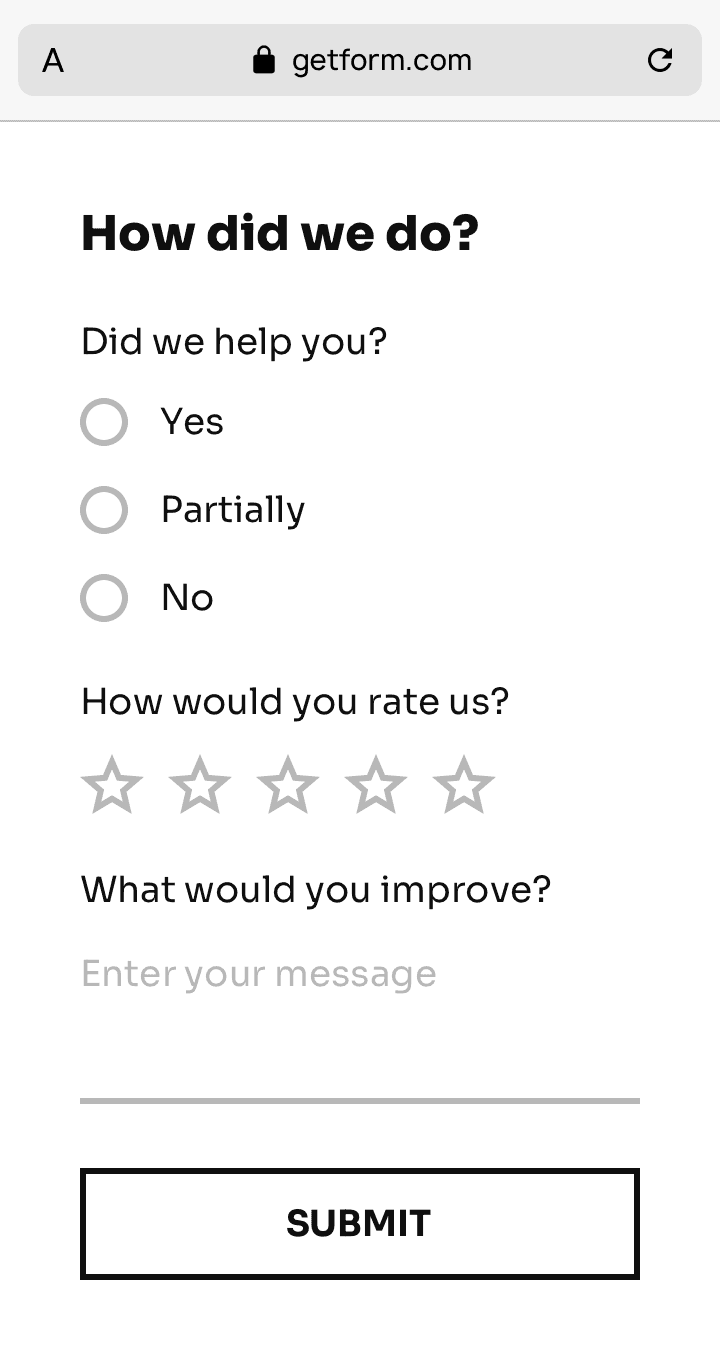This screenshot has width=720, height=1360.
Task: Click the fourth star icon
Action: (376, 785)
